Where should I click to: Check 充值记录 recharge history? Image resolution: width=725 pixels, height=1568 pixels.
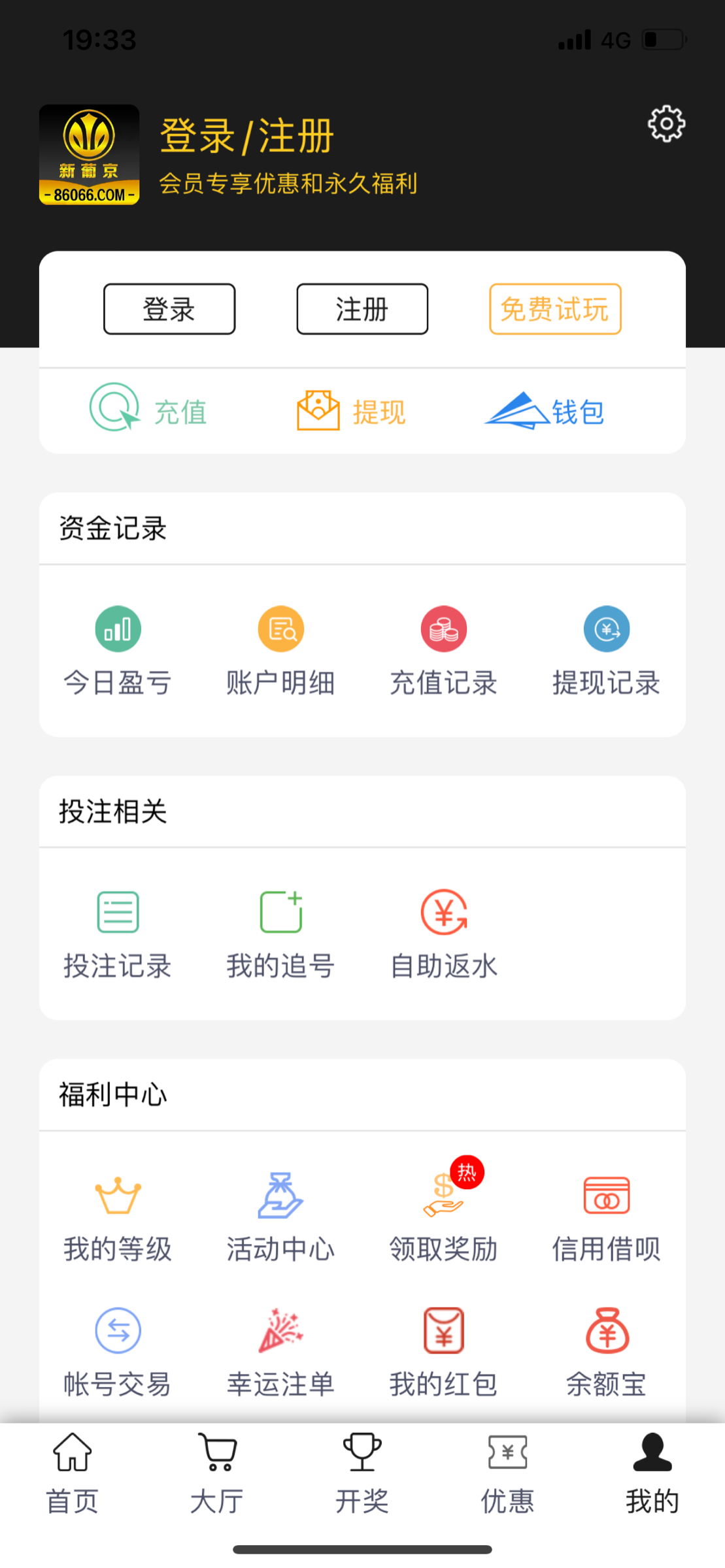click(x=444, y=650)
